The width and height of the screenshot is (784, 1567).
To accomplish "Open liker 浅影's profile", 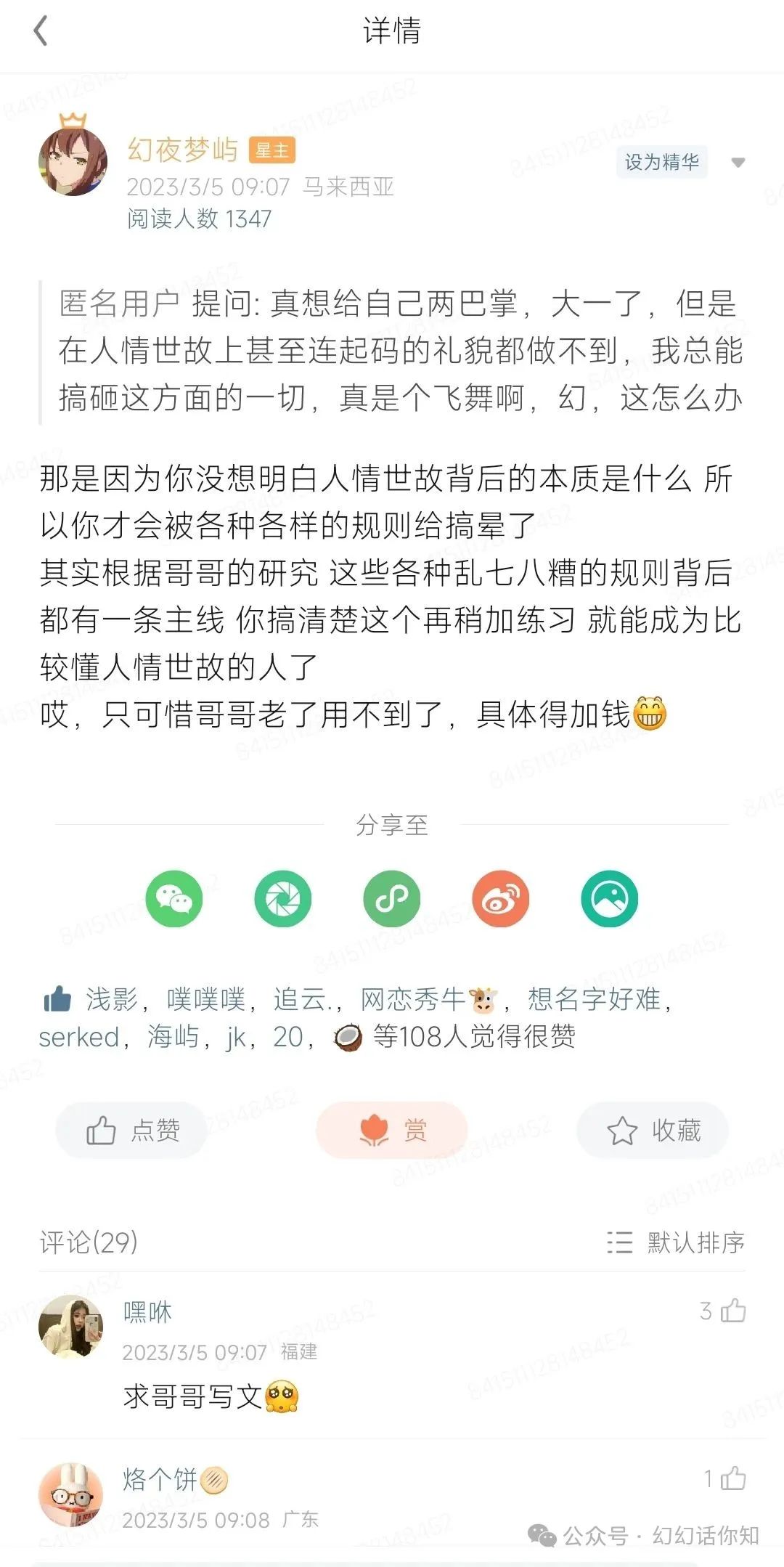I will point(111,1000).
